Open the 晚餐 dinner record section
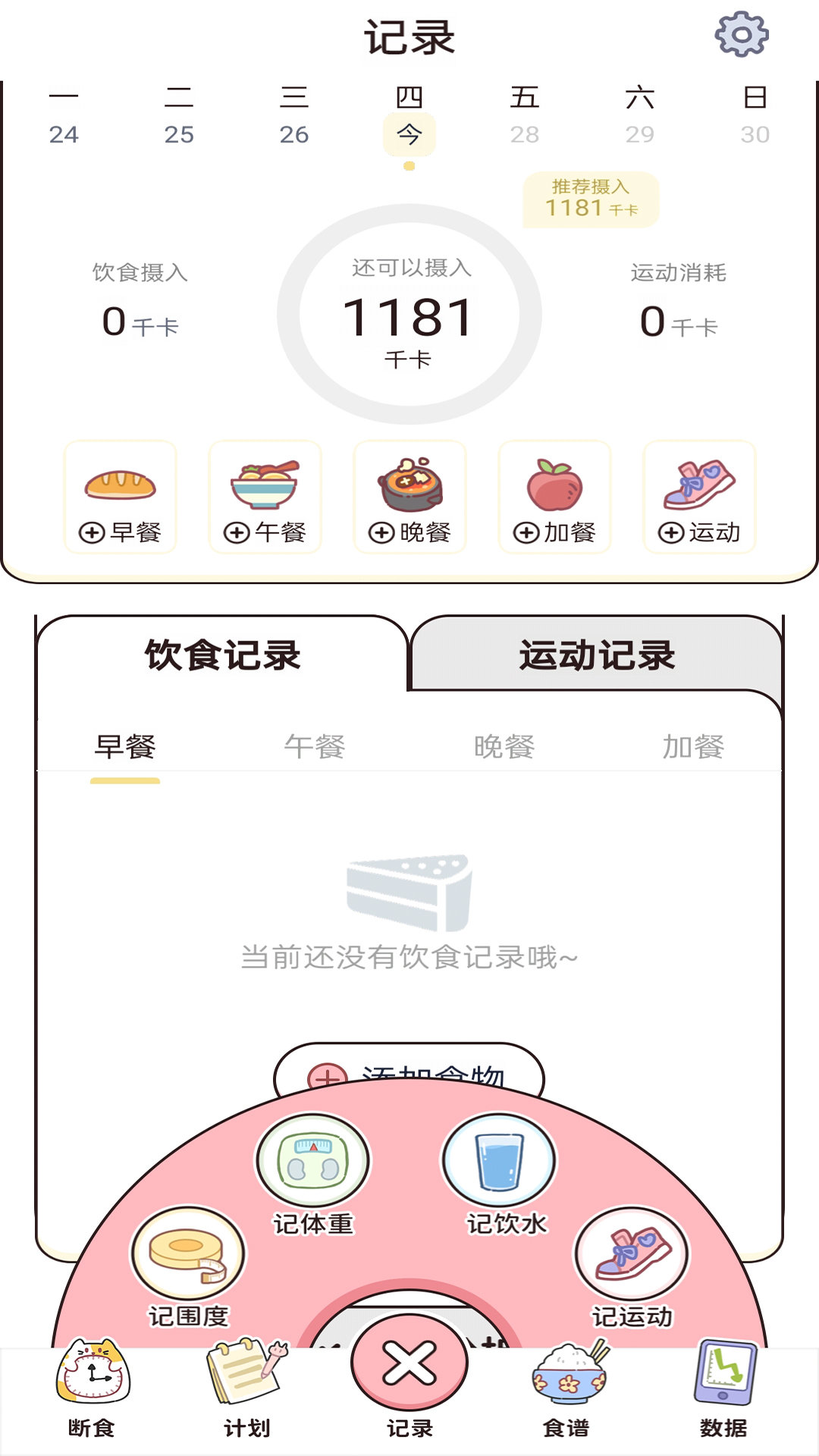This screenshot has width=819, height=1456. [504, 747]
